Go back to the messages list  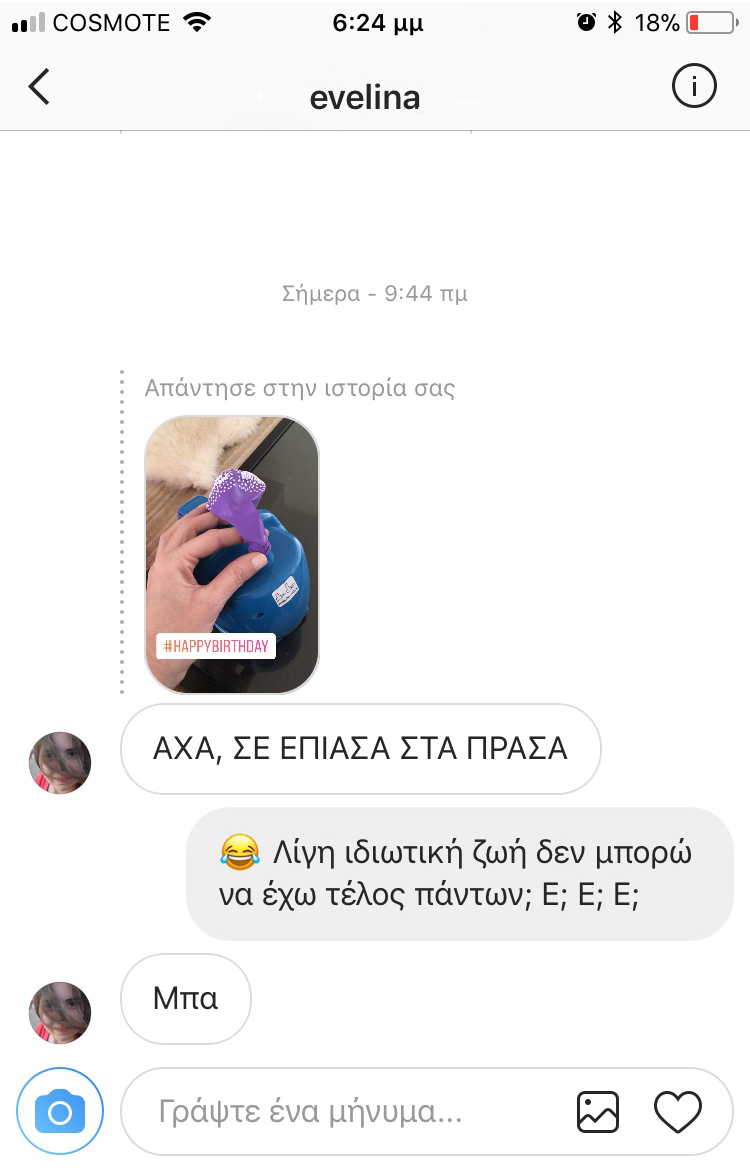(39, 88)
